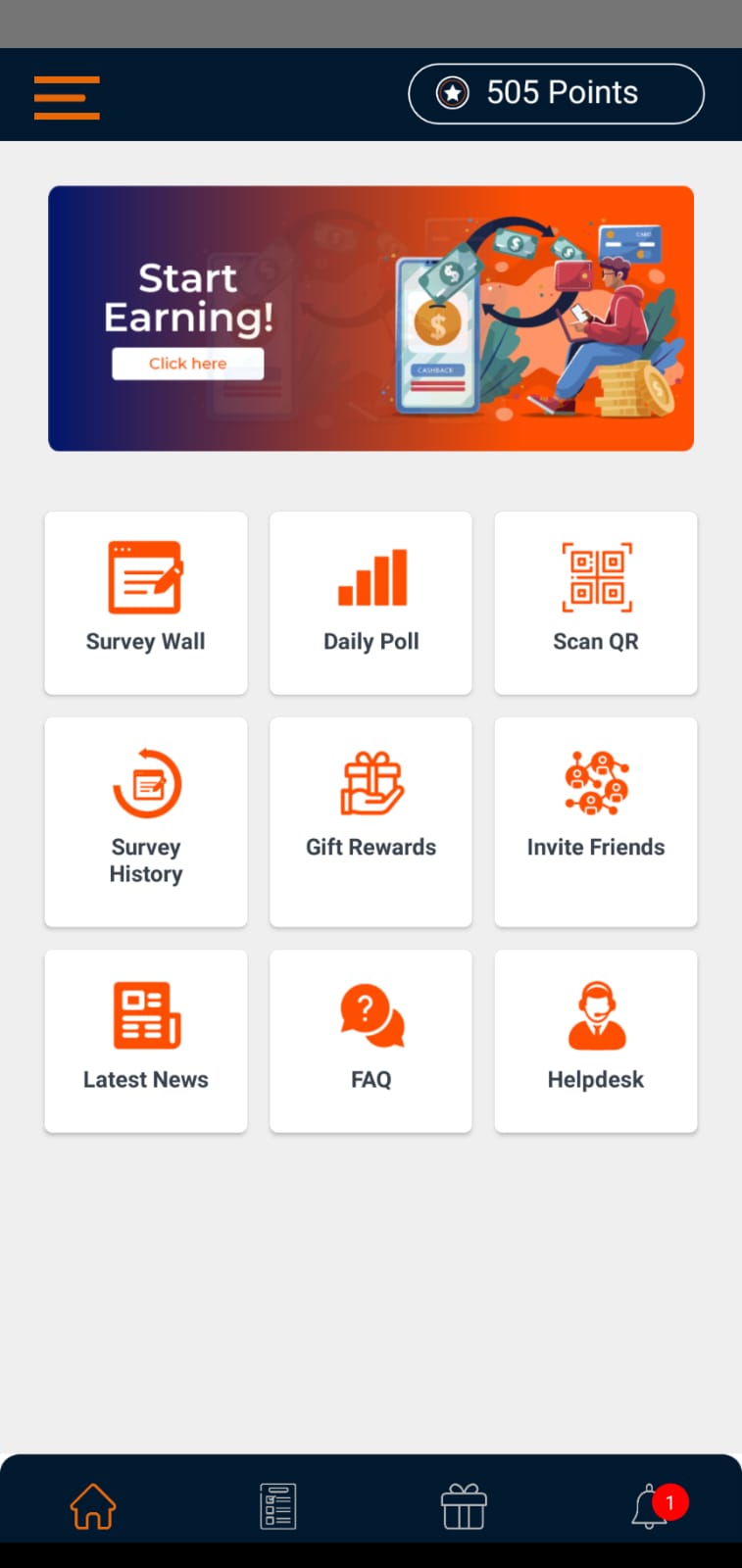Open the notifications bell

(651, 1505)
